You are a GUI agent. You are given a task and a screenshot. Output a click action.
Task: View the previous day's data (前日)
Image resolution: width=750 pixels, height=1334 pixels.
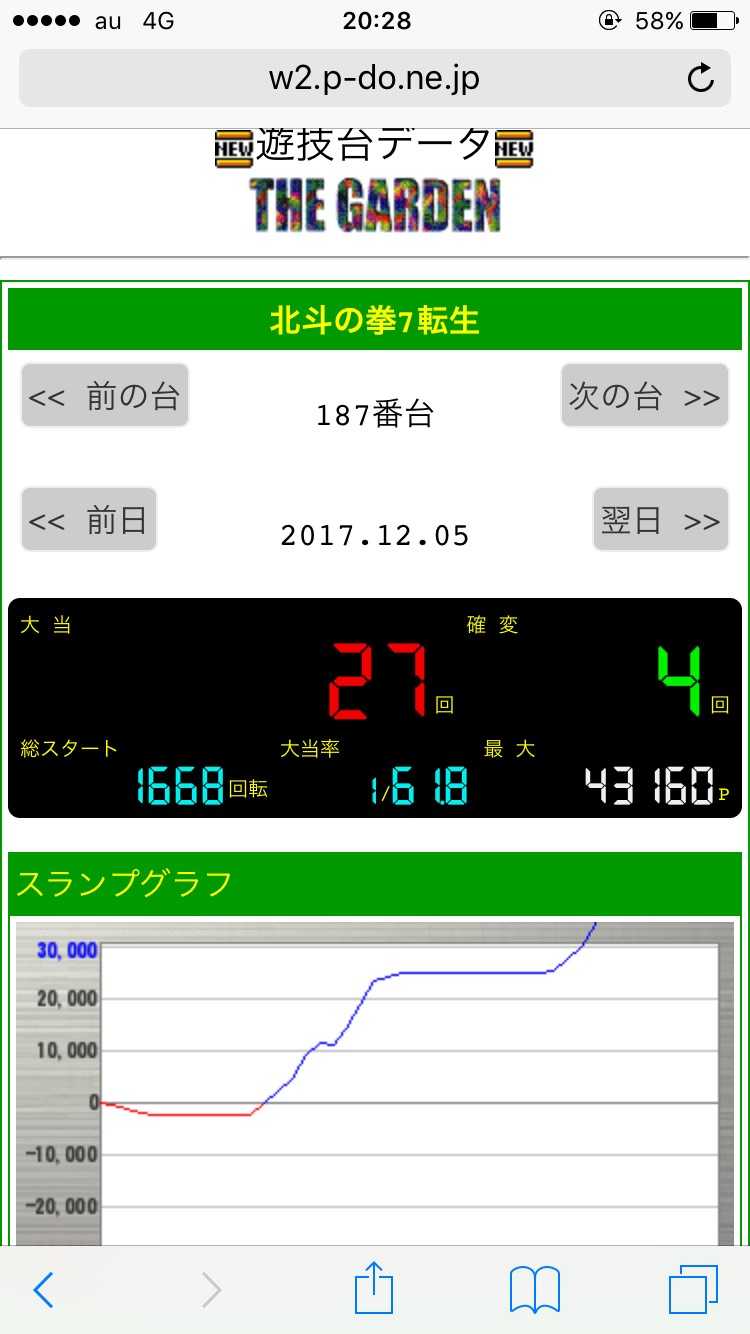click(89, 519)
